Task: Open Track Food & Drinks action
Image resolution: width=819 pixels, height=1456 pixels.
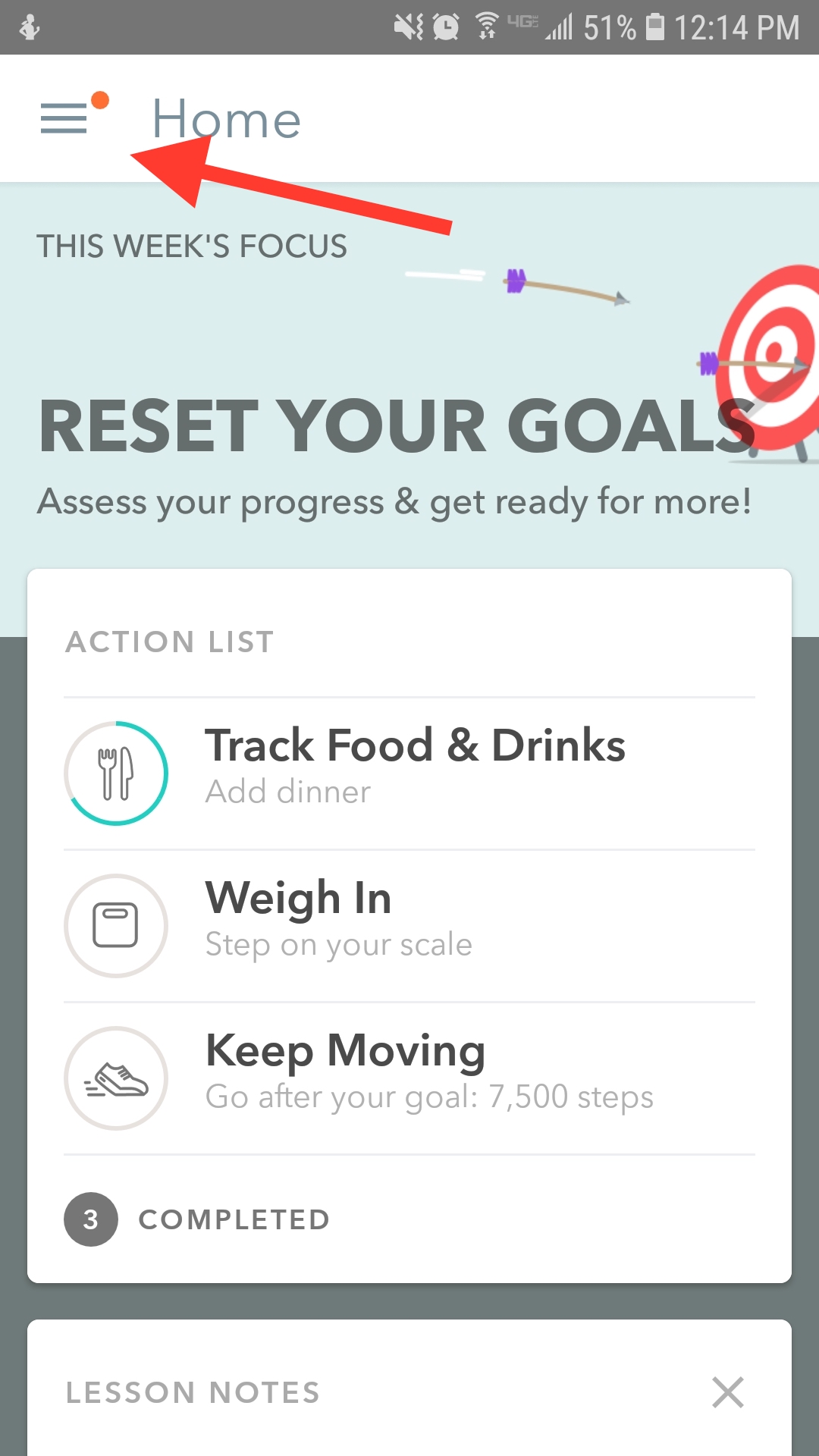Action: 409,773
